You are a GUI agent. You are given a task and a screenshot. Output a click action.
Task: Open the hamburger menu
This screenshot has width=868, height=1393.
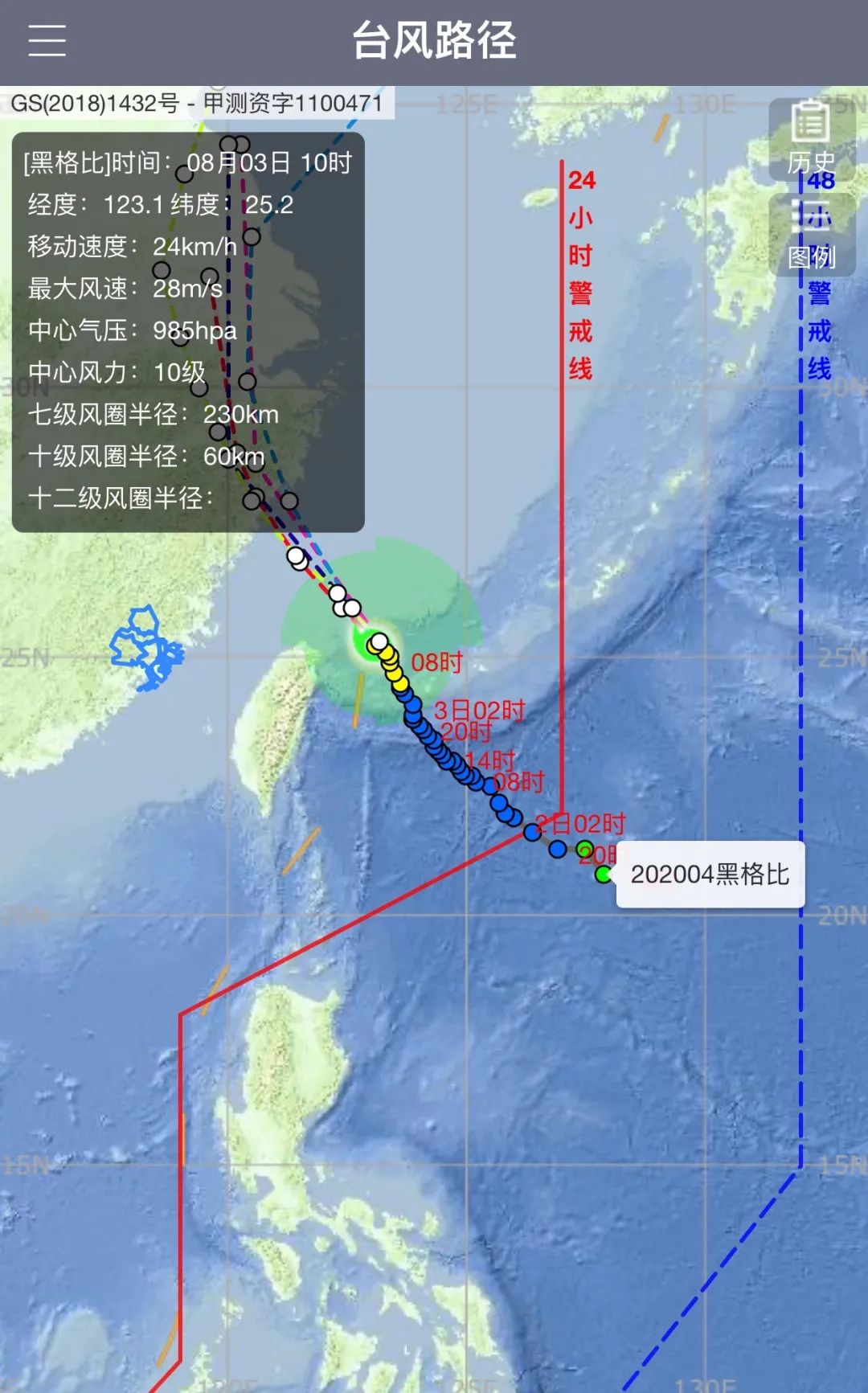pos(47,40)
